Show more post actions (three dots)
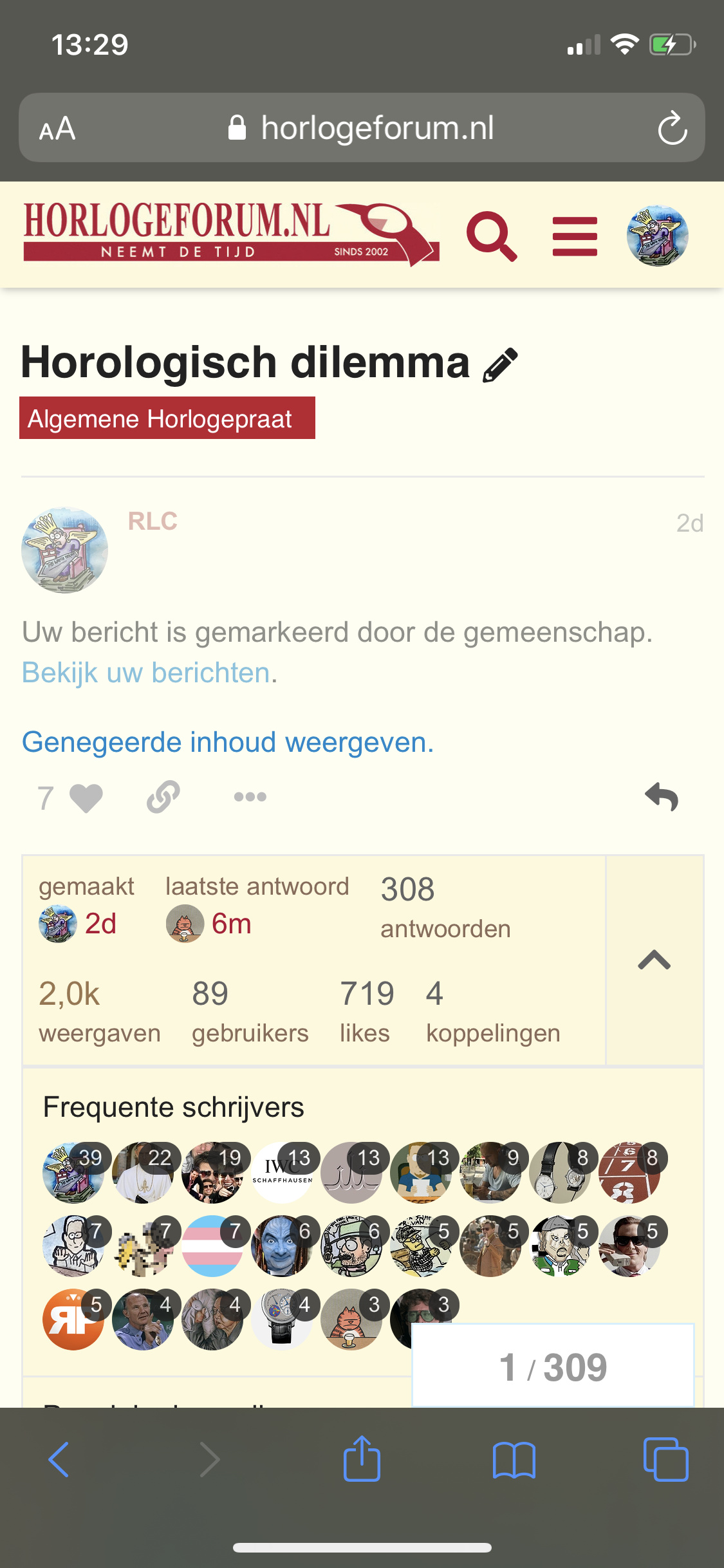The width and height of the screenshot is (724, 1568). click(x=250, y=797)
